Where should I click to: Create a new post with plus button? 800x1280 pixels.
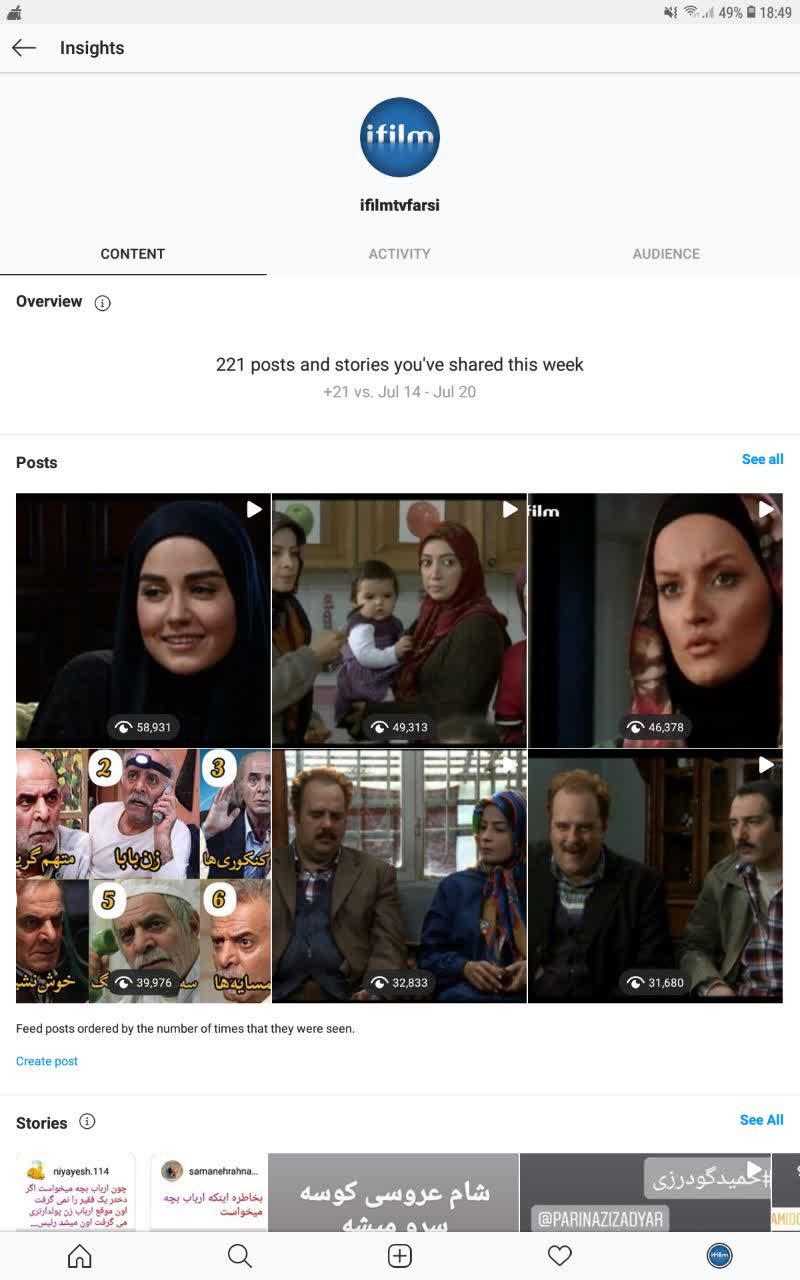tap(399, 1256)
